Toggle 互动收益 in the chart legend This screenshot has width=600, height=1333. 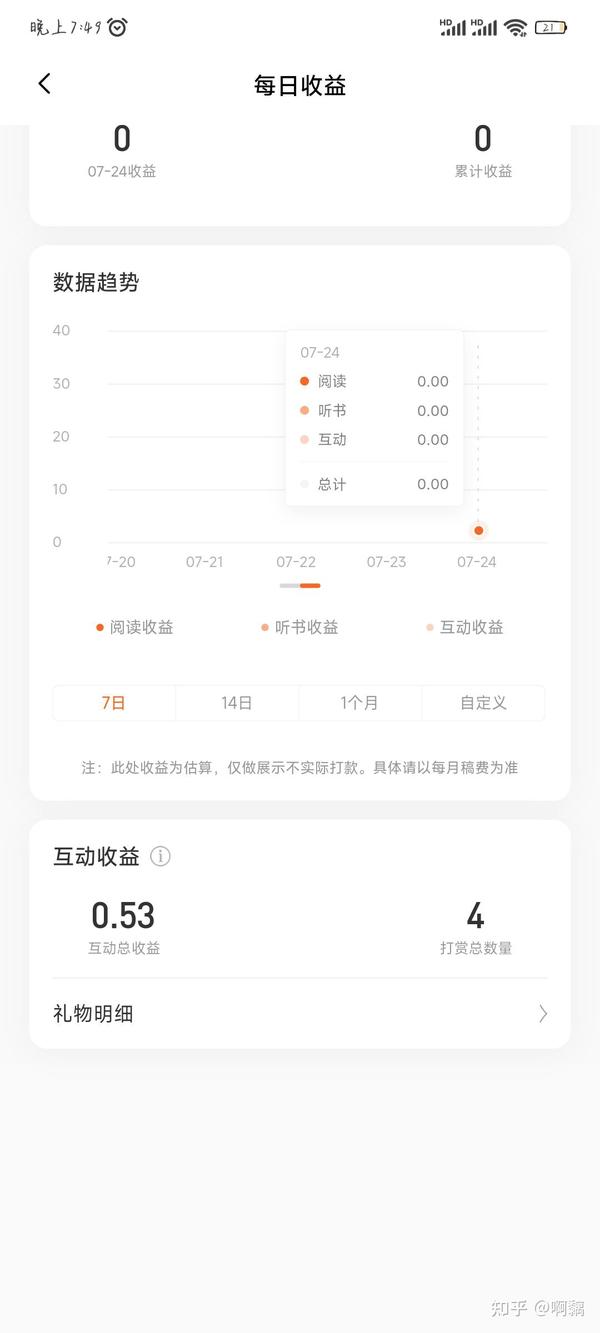(x=465, y=628)
